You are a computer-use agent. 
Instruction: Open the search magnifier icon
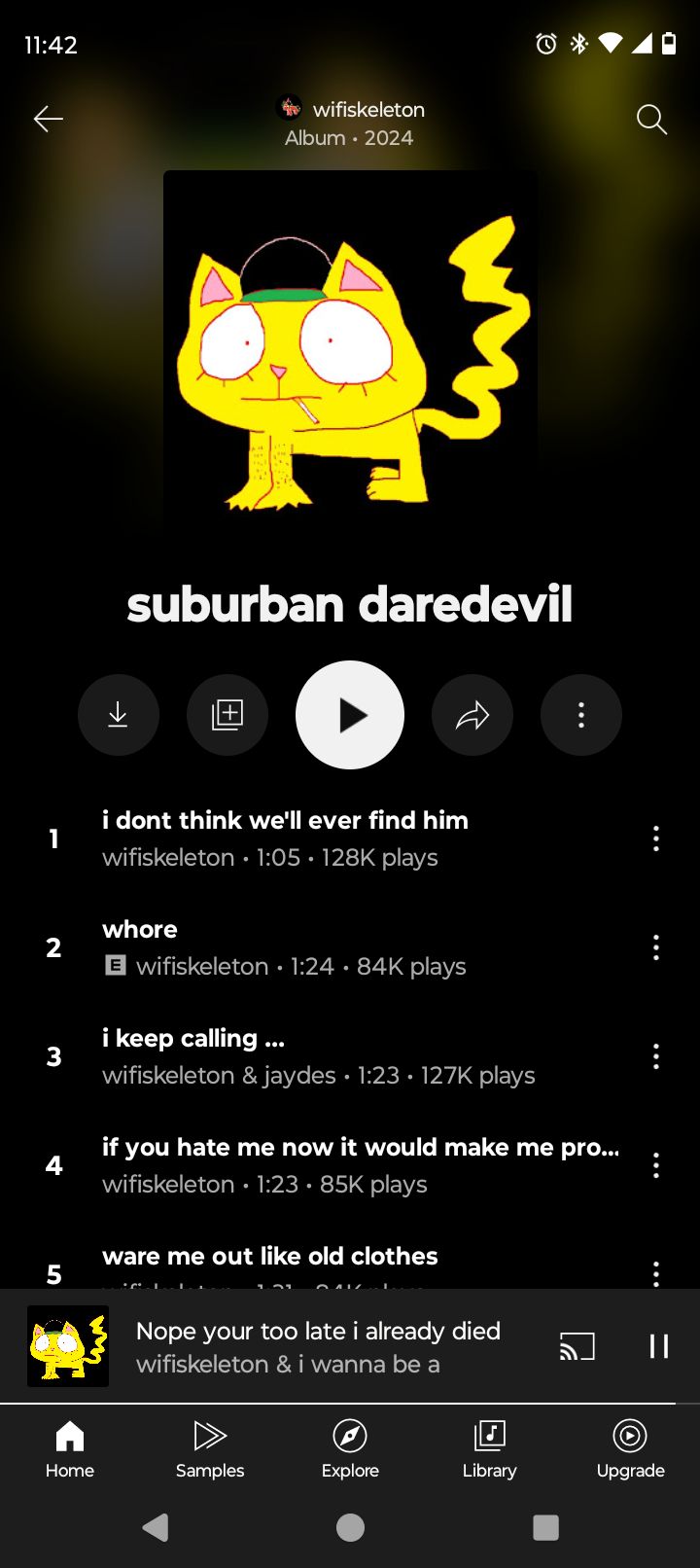coord(651,120)
